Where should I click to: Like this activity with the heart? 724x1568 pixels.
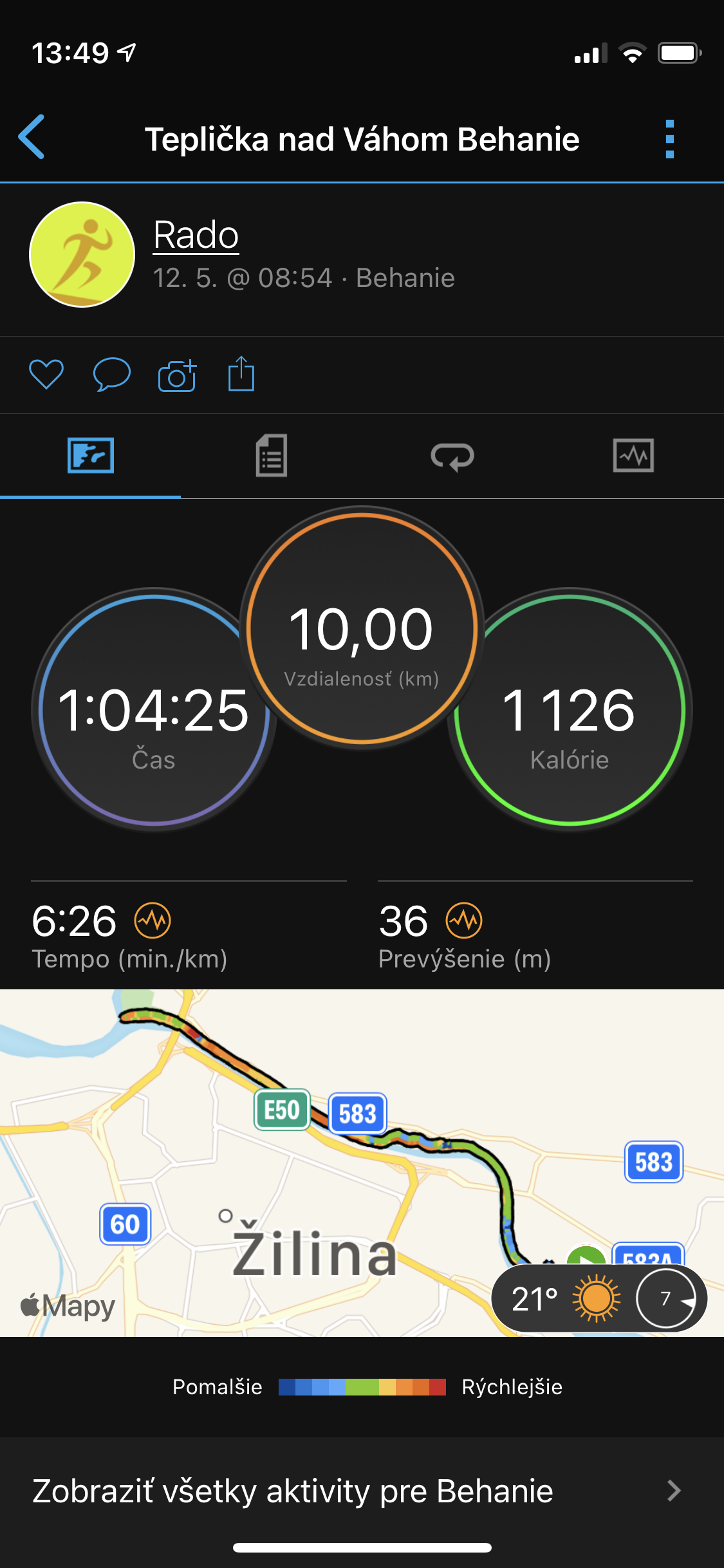(46, 374)
